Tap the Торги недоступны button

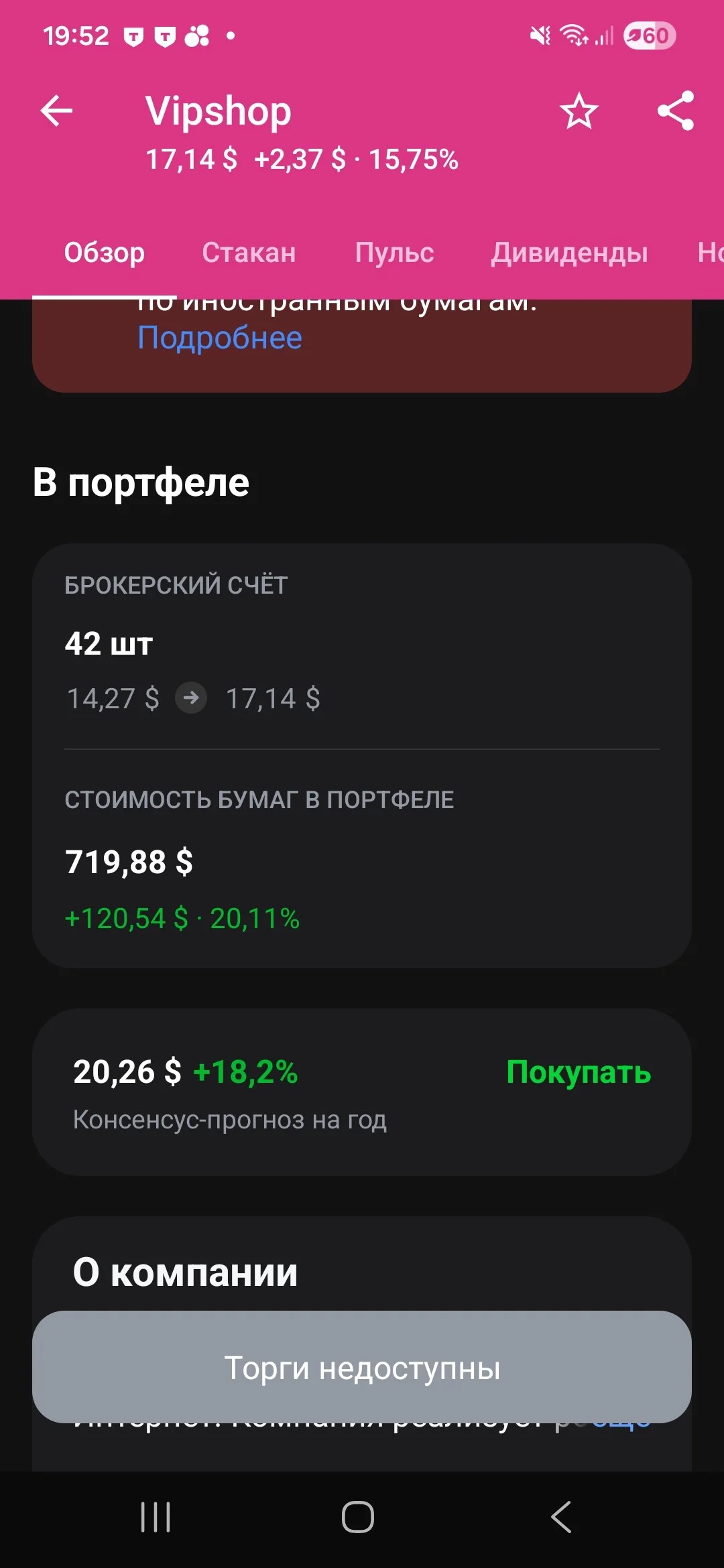coord(362,1367)
